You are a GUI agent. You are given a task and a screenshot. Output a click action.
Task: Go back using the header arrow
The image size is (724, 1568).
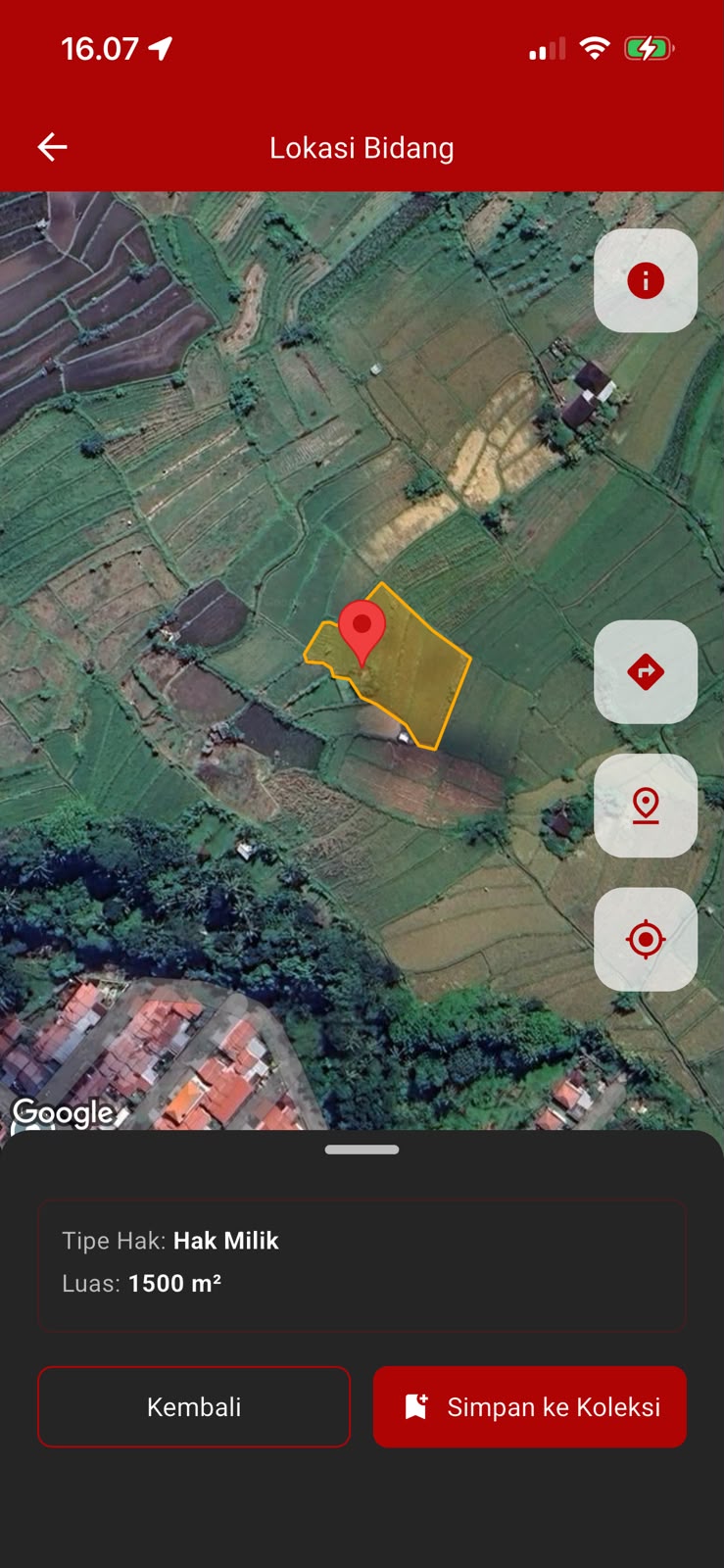pos(52,147)
